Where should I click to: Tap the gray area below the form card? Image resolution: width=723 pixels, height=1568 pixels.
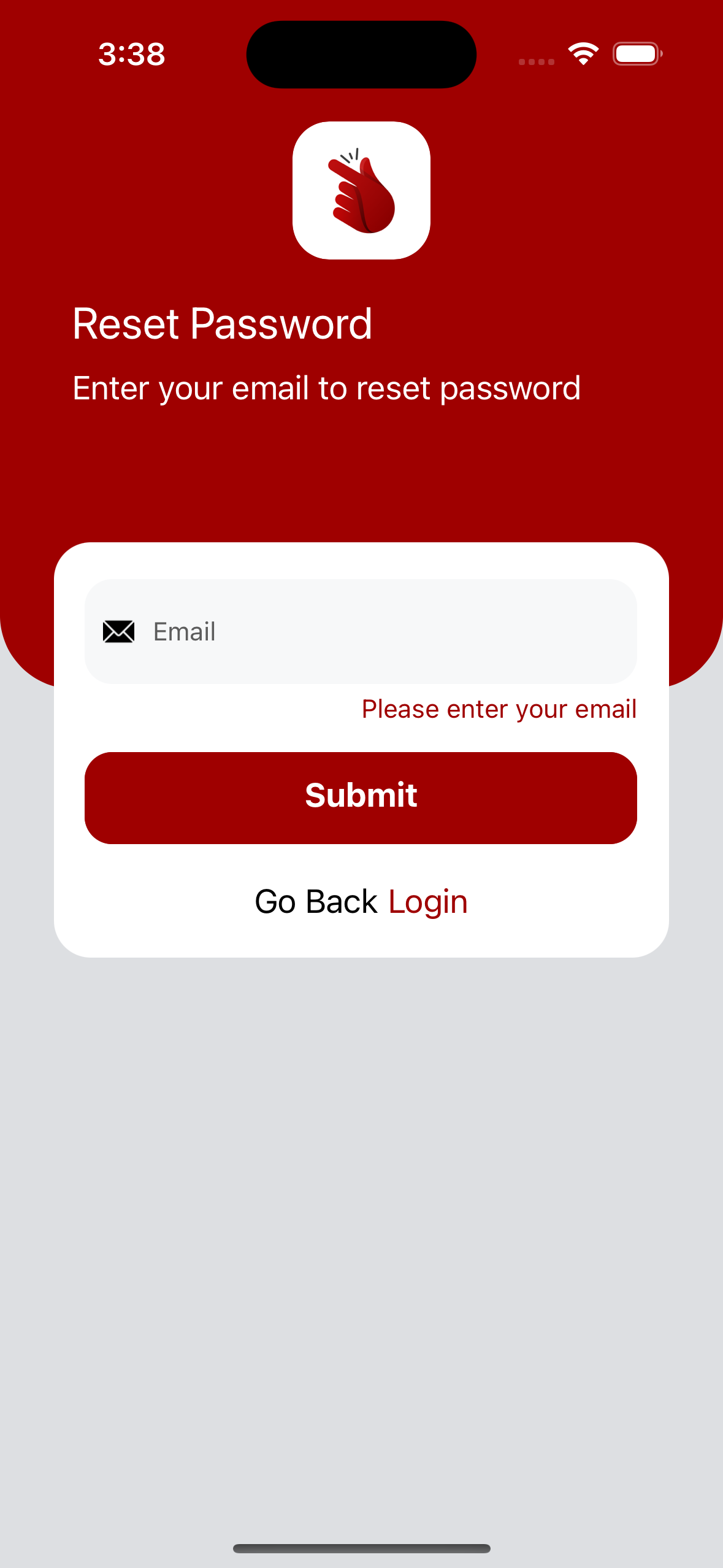coord(361,1166)
